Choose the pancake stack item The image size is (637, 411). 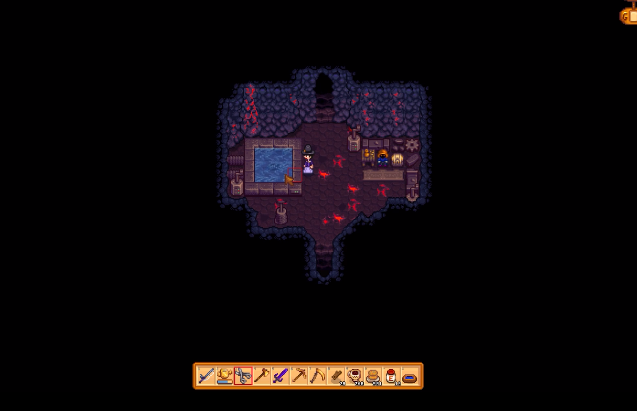[373, 376]
